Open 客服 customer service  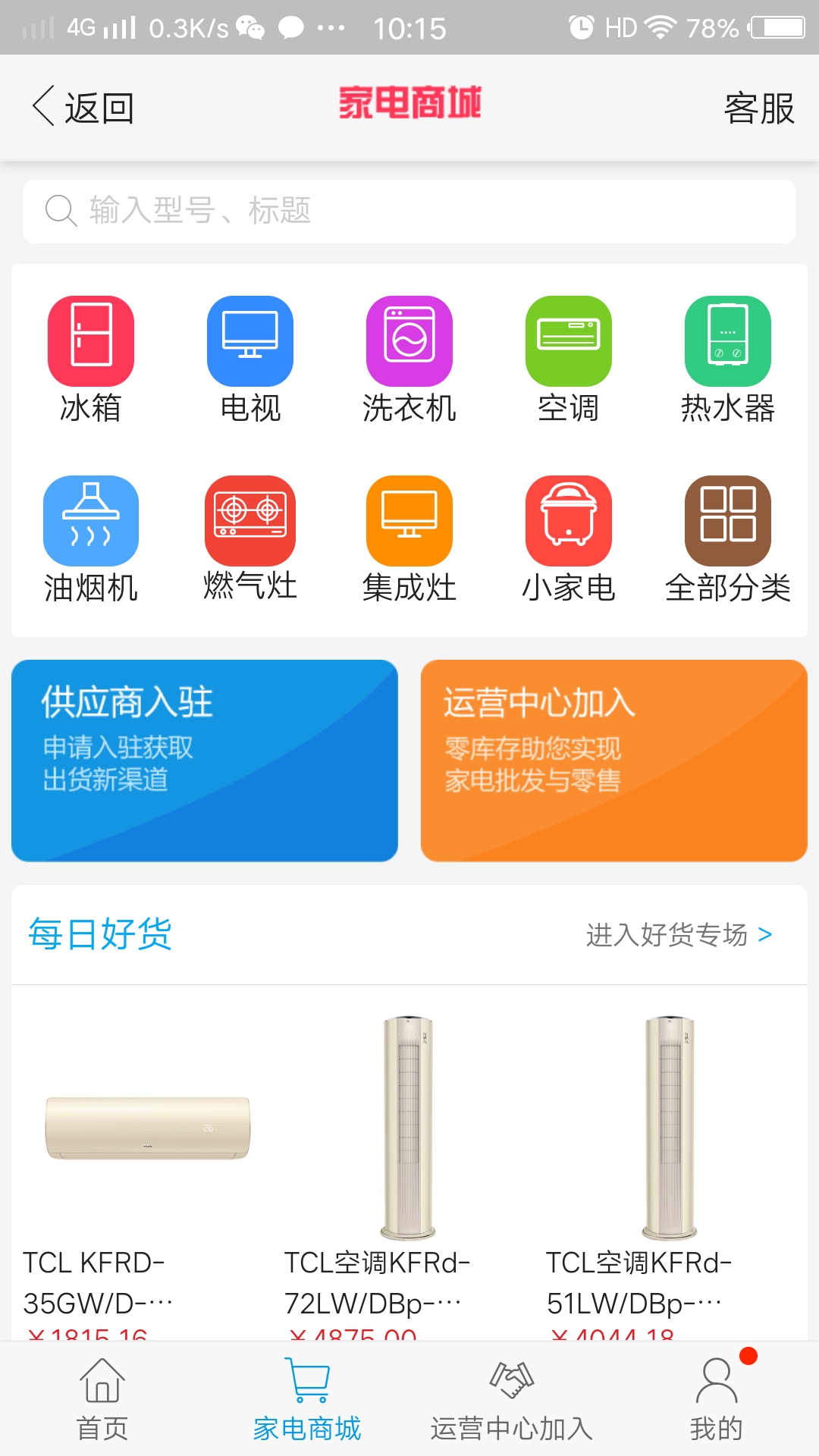point(758,108)
